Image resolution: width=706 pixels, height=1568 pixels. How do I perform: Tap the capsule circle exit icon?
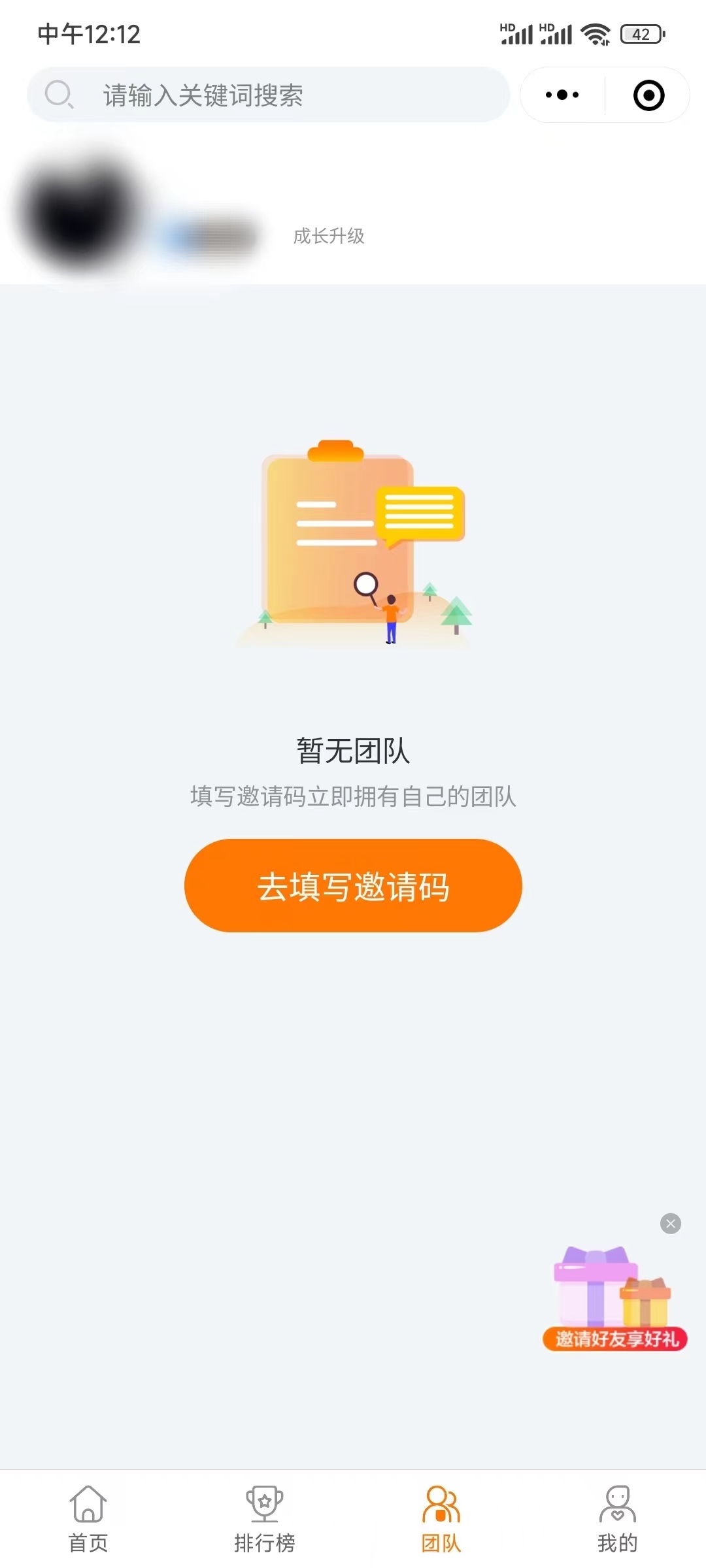click(647, 95)
